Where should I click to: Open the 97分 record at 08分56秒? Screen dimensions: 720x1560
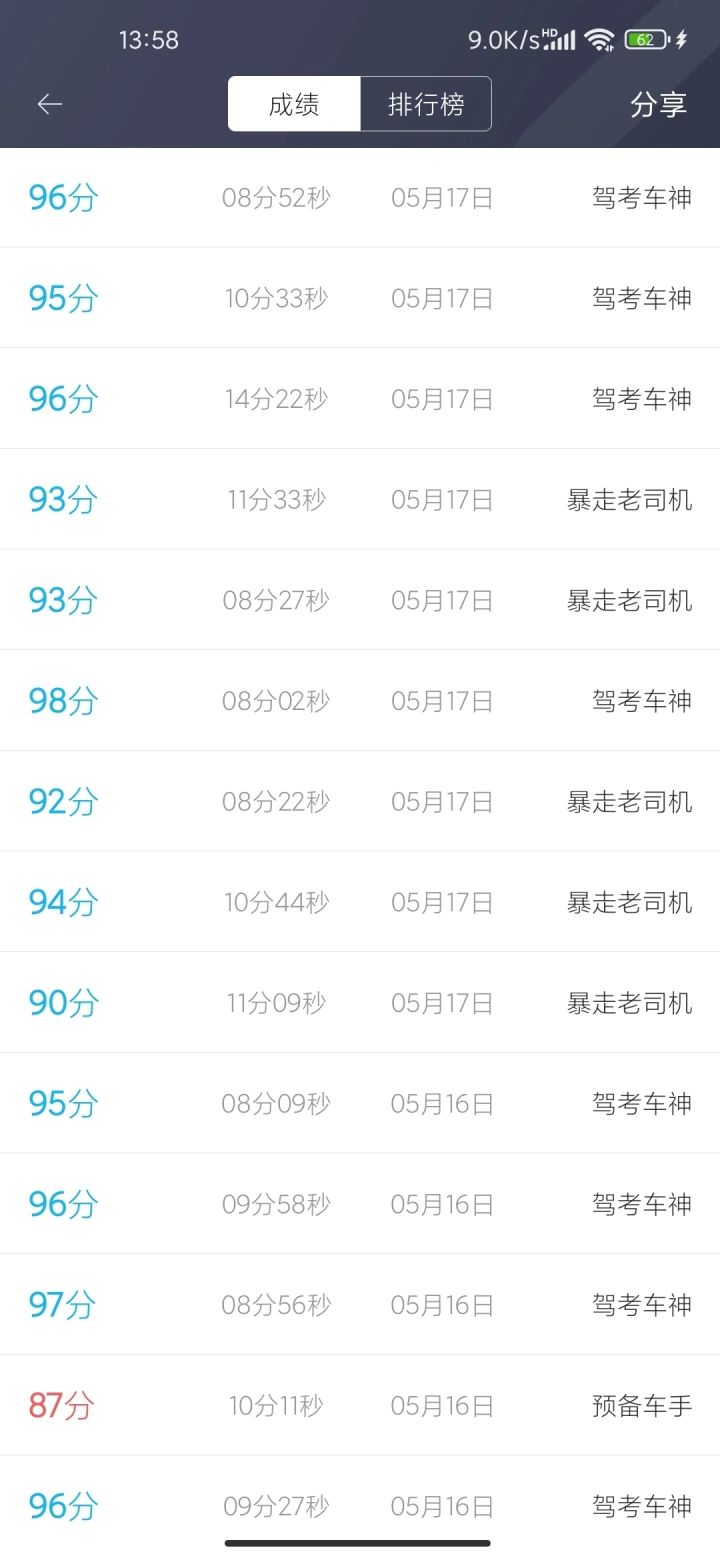(x=360, y=1304)
